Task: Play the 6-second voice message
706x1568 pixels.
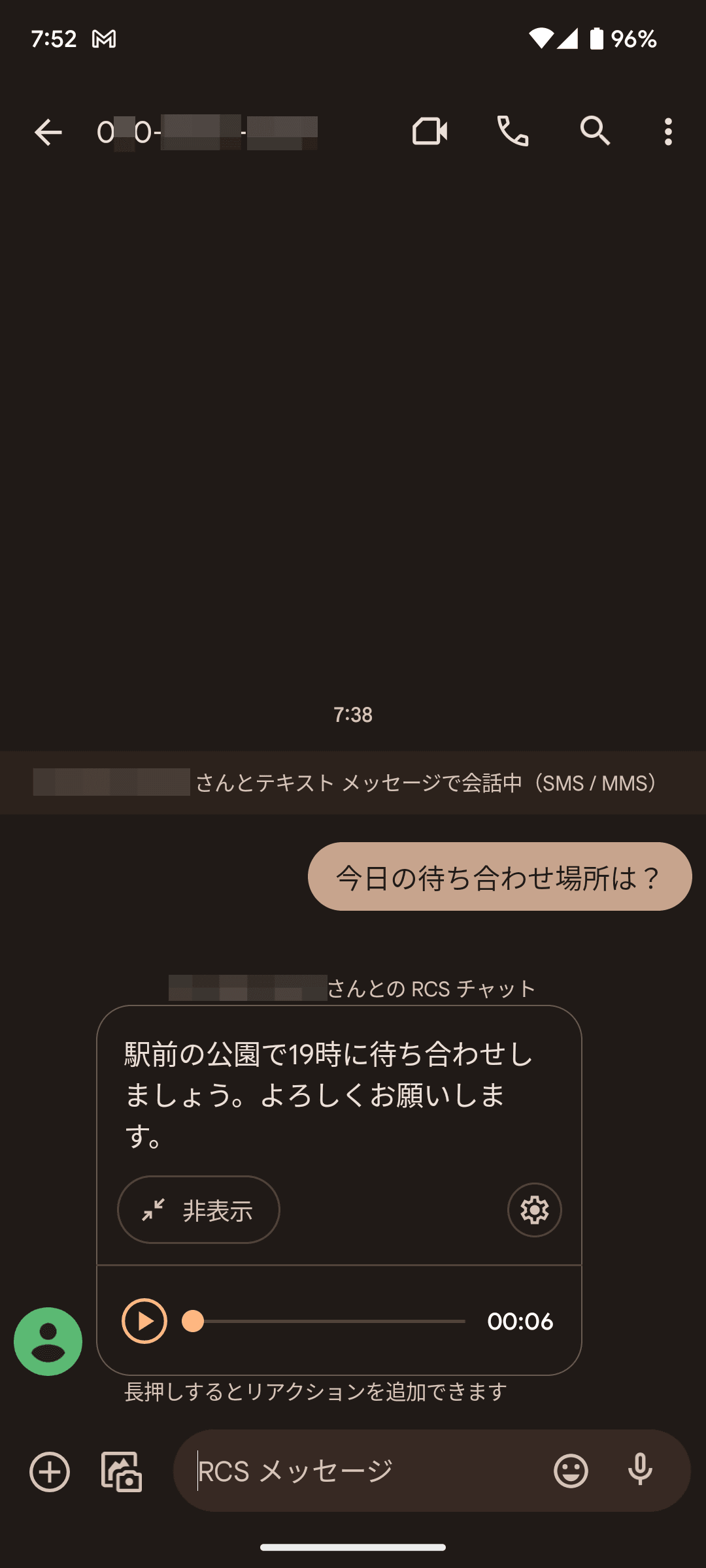Action: 144,1321
